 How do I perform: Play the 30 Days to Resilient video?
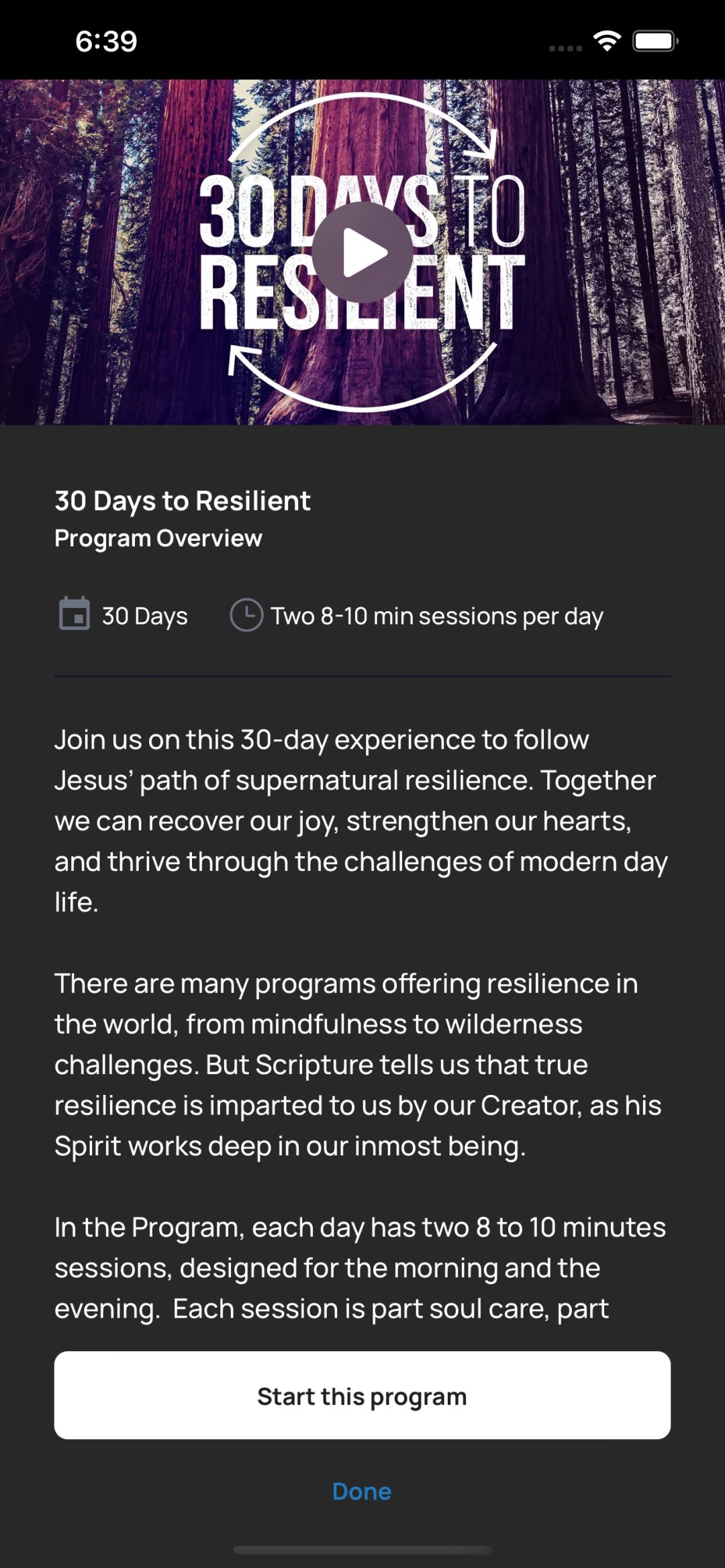point(362,252)
